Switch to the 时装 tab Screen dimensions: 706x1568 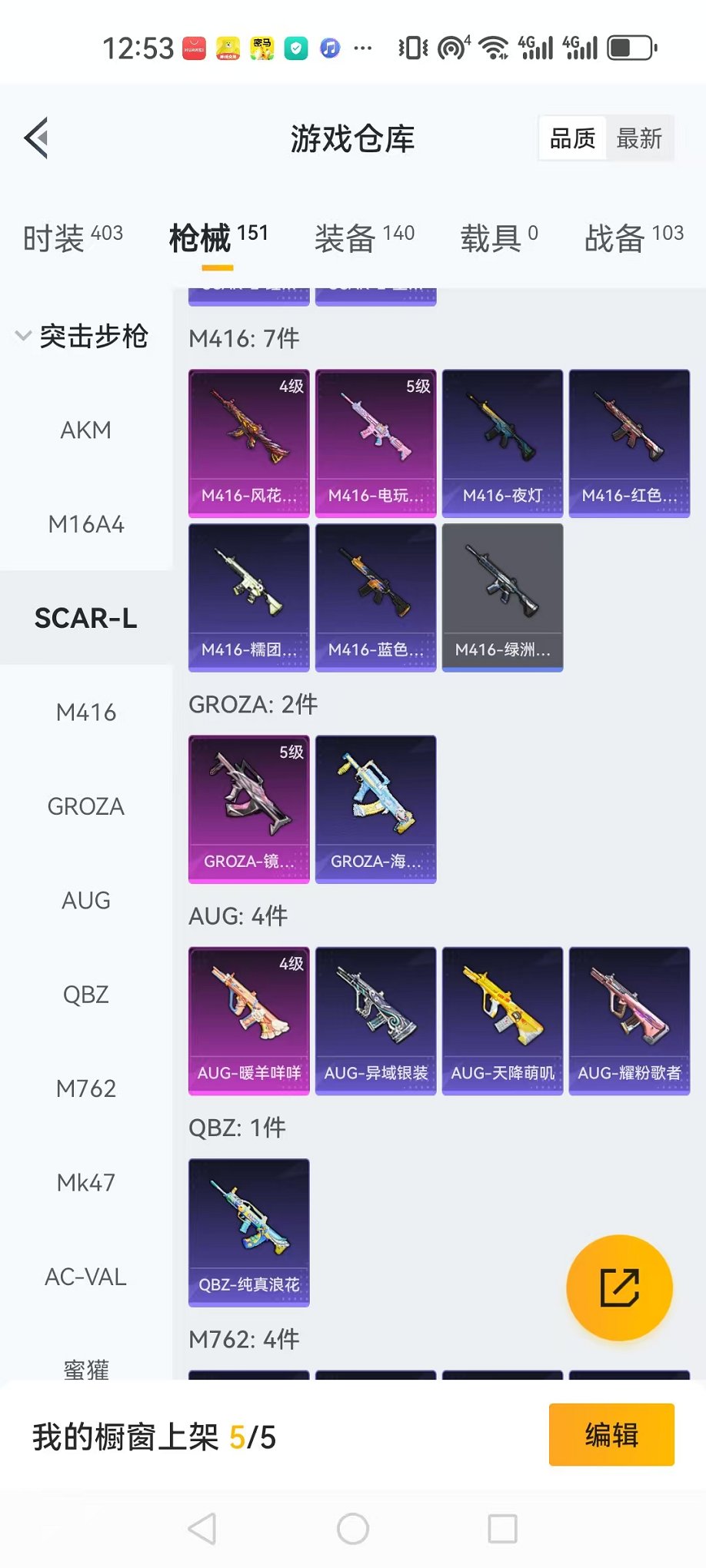(x=72, y=238)
